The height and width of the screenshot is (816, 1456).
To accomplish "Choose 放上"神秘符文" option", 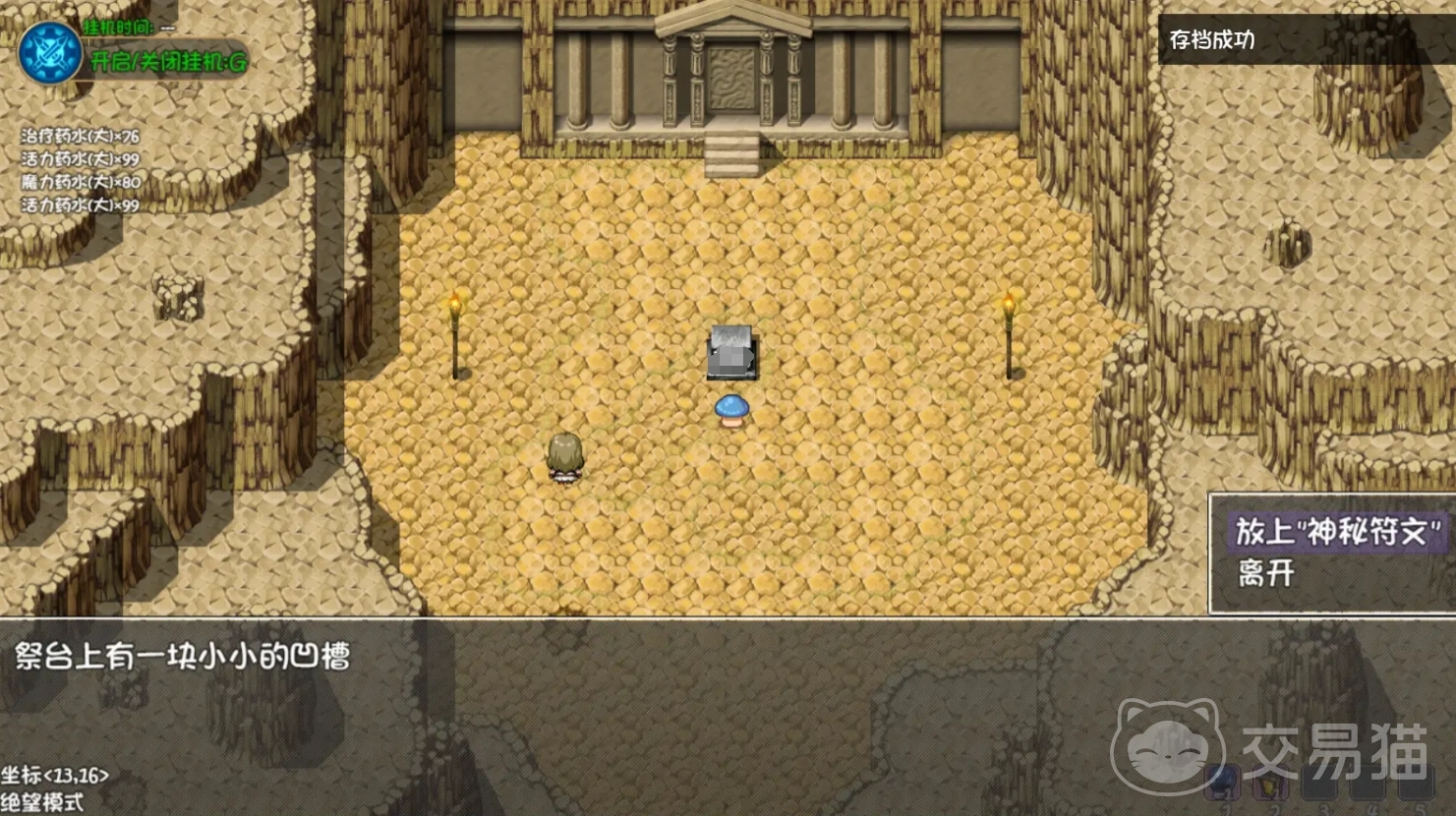I will (1339, 532).
